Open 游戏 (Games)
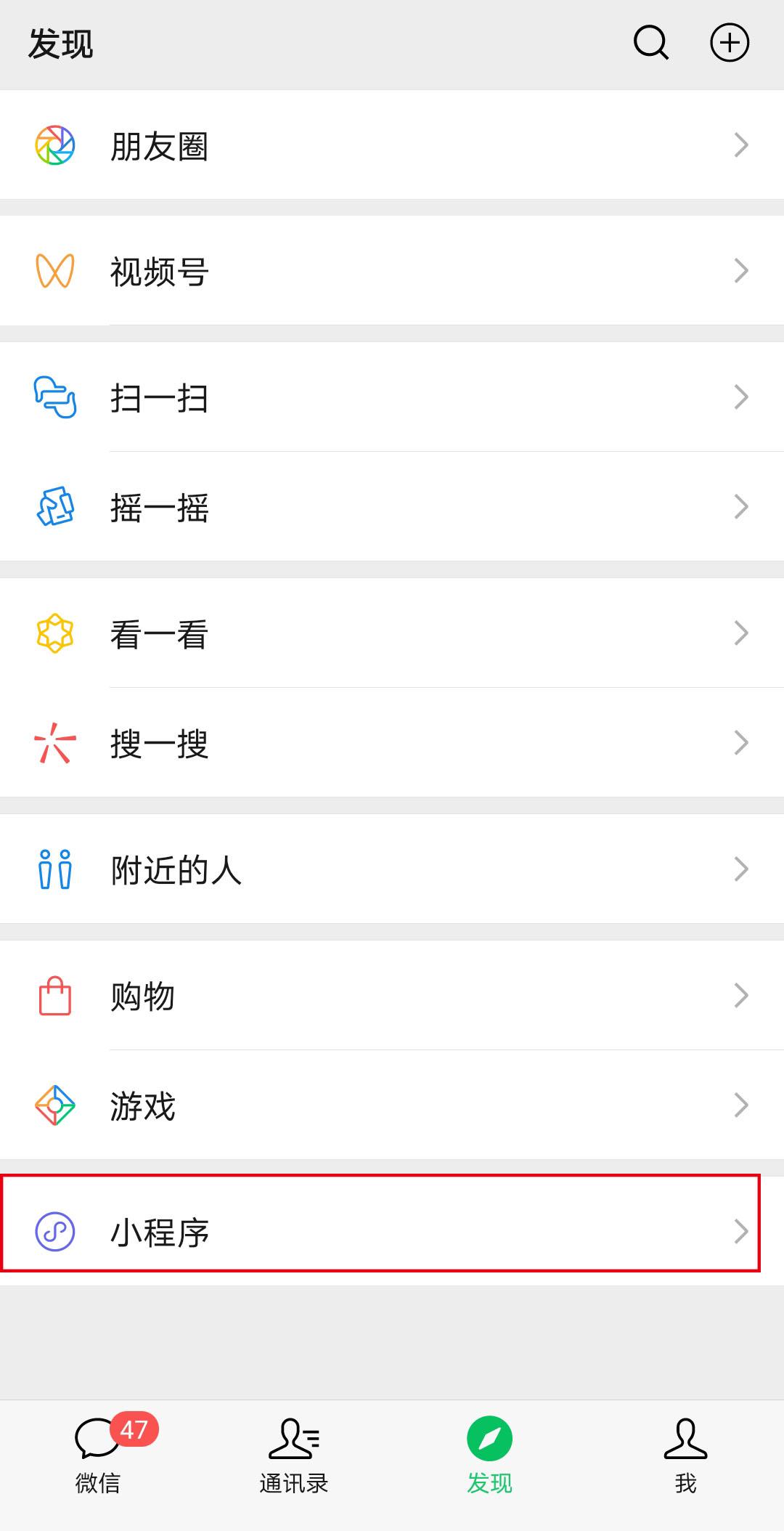This screenshot has height=1531, width=784. 392,1105
